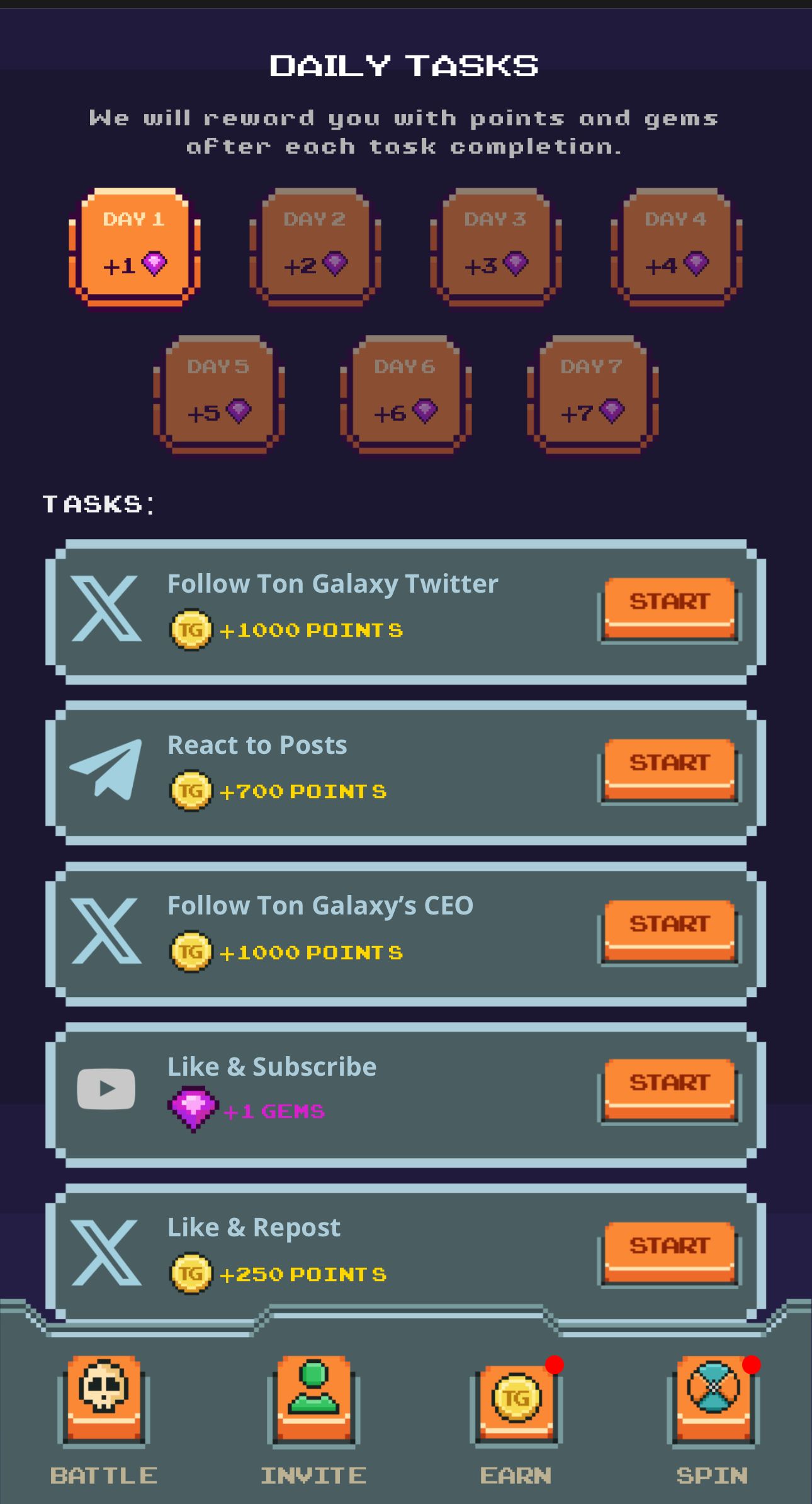Select the Day 1 reward card
The width and height of the screenshot is (812, 1504).
pyautogui.click(x=133, y=246)
